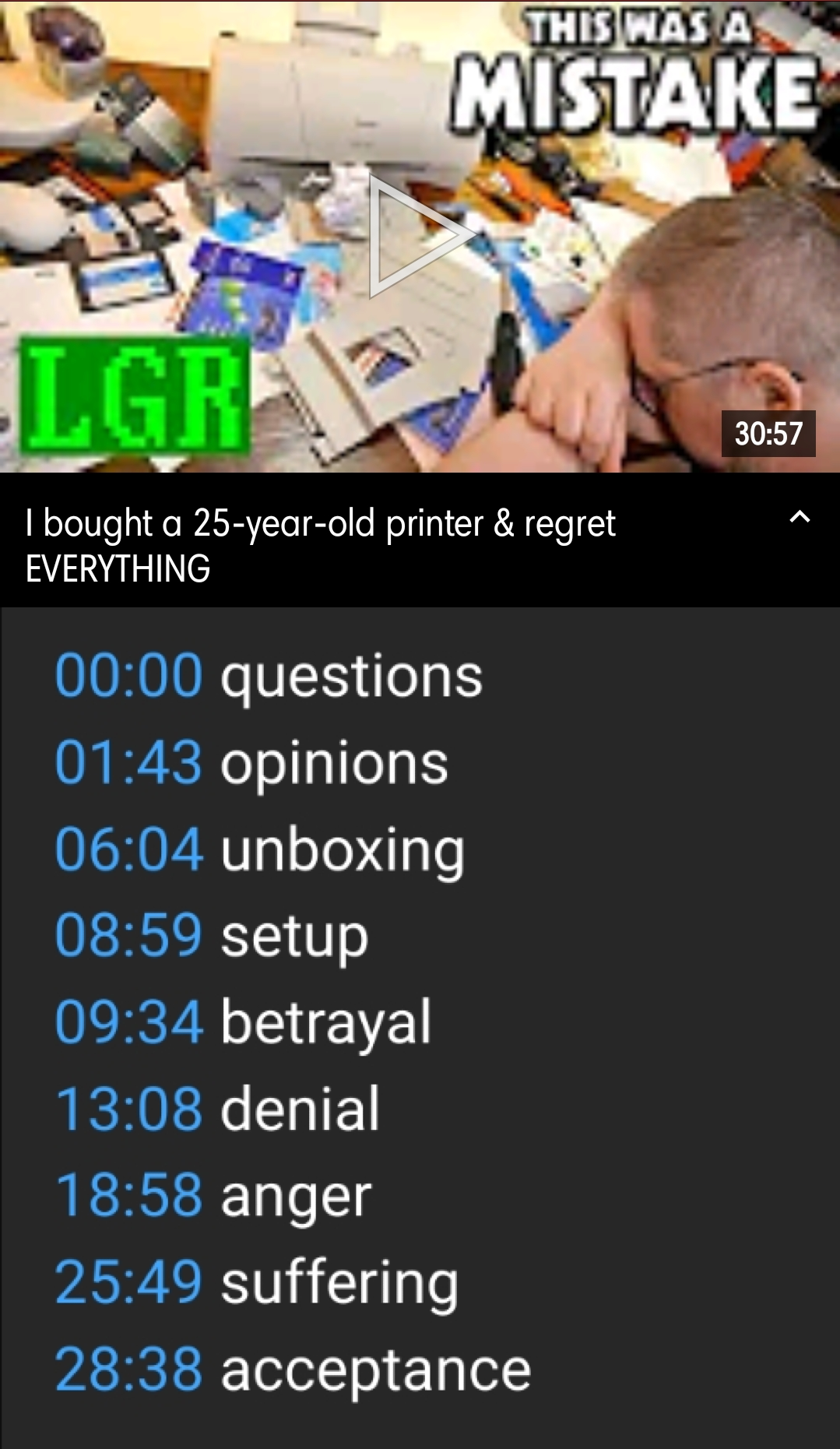Jump to 08:59 setup timestamp
Viewport: 840px width, 1449px height.
click(128, 935)
